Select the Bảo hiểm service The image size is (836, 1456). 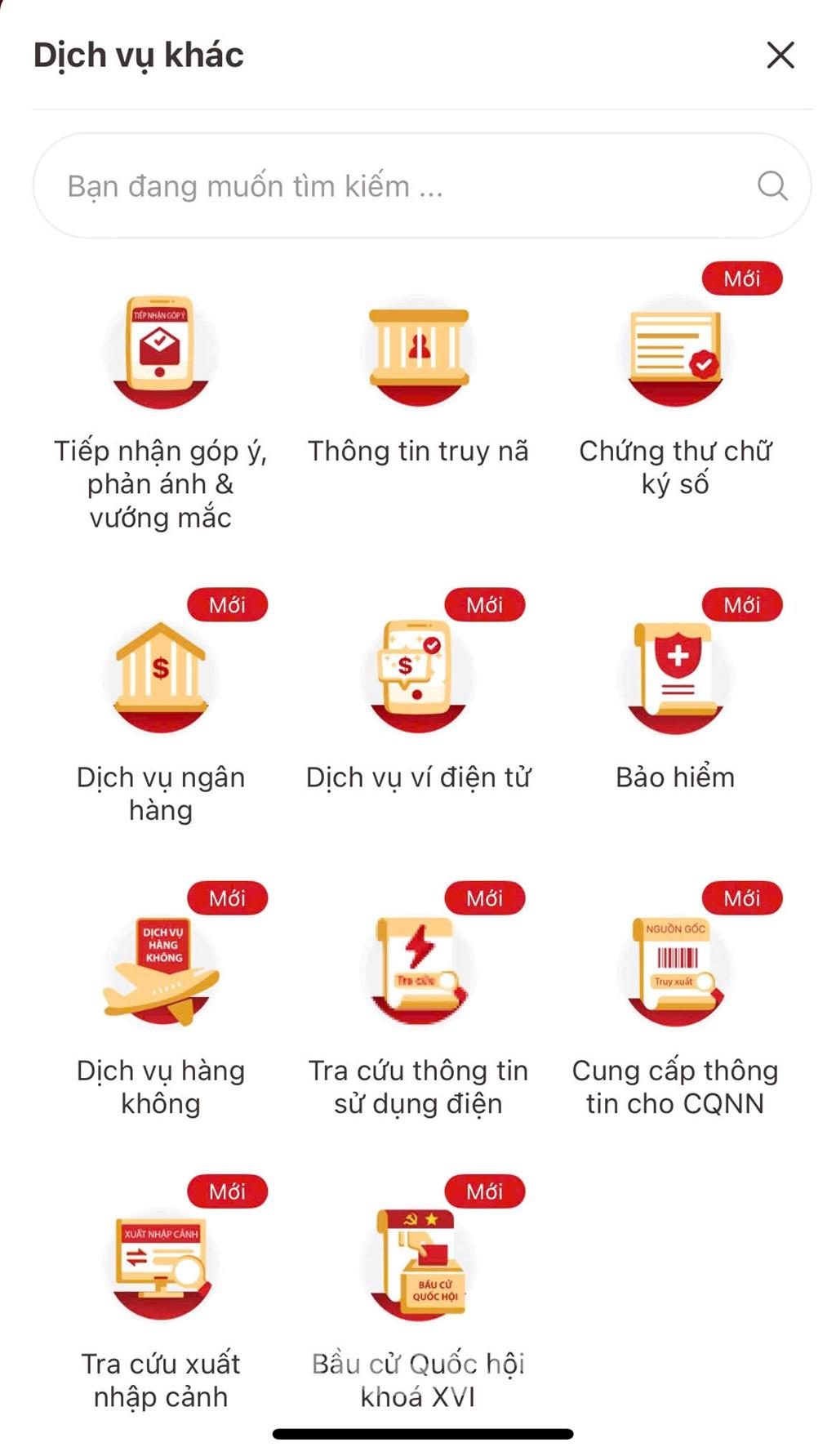pos(675,678)
